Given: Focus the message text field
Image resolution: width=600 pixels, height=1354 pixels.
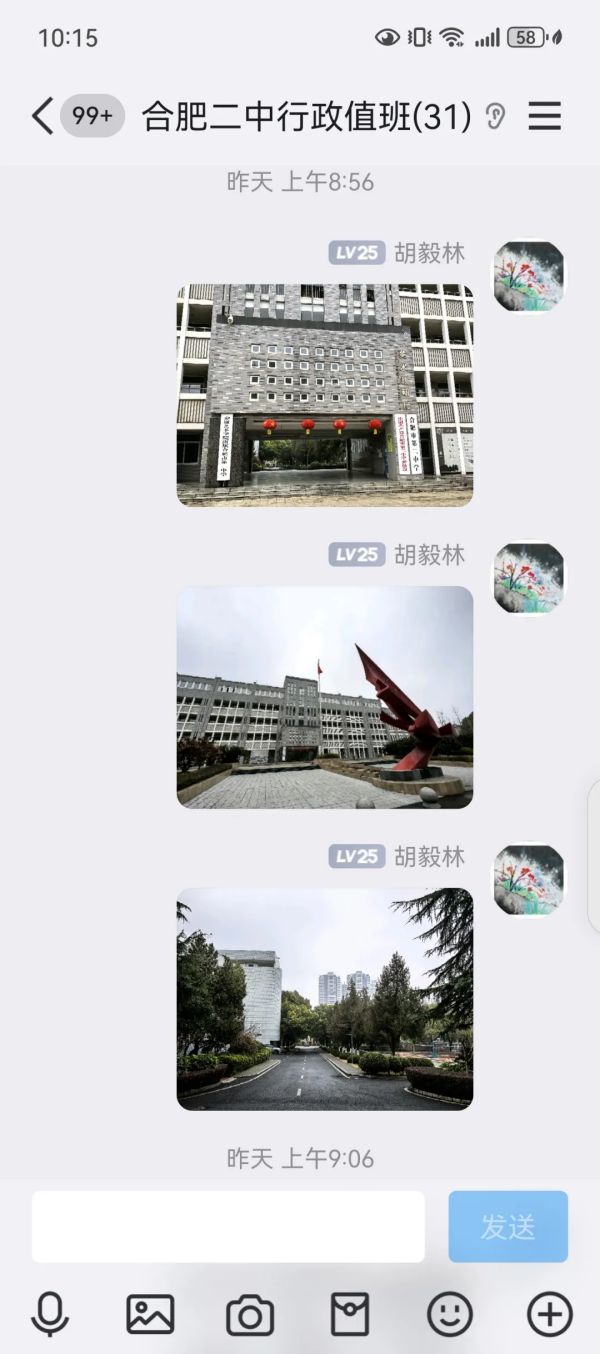Looking at the screenshot, I should [228, 1226].
